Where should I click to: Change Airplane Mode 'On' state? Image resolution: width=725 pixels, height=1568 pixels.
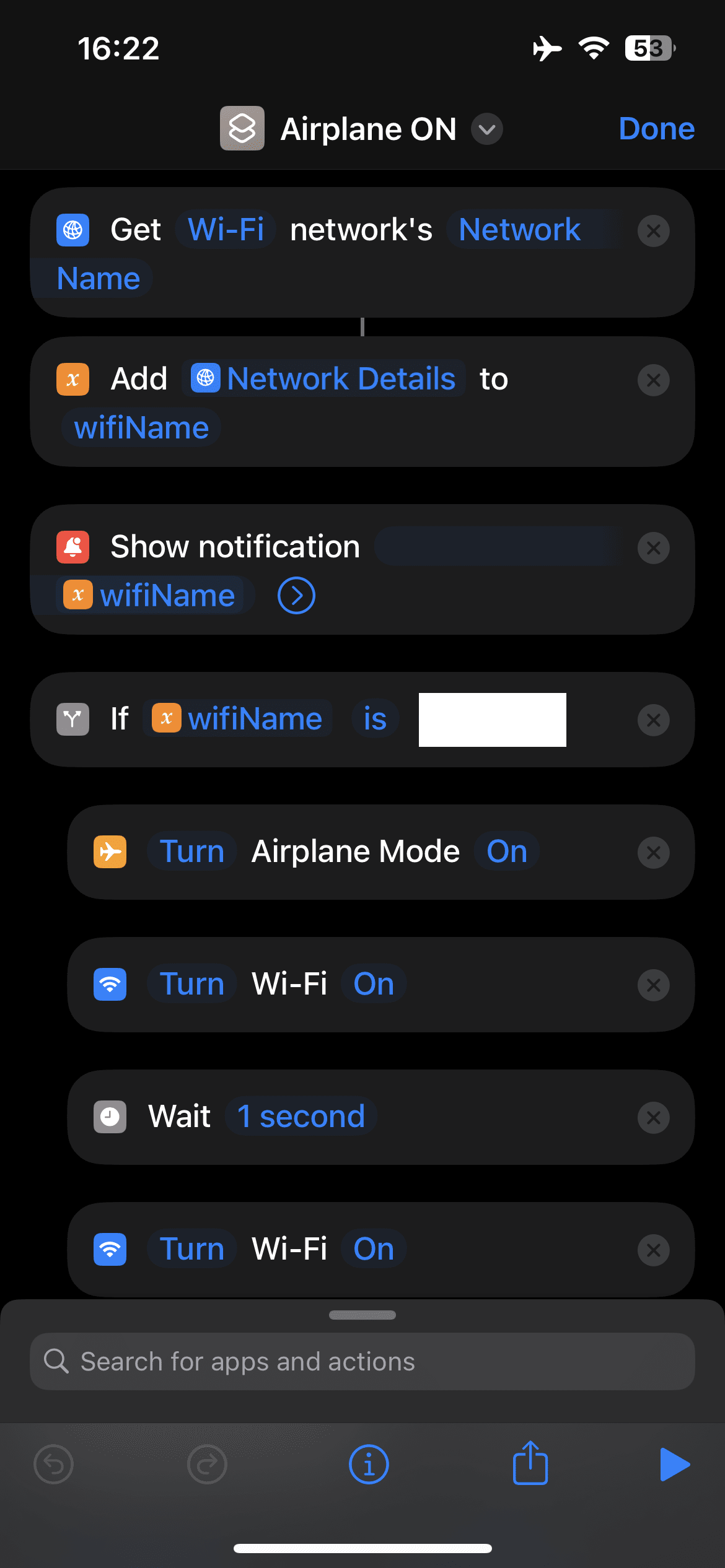click(506, 852)
